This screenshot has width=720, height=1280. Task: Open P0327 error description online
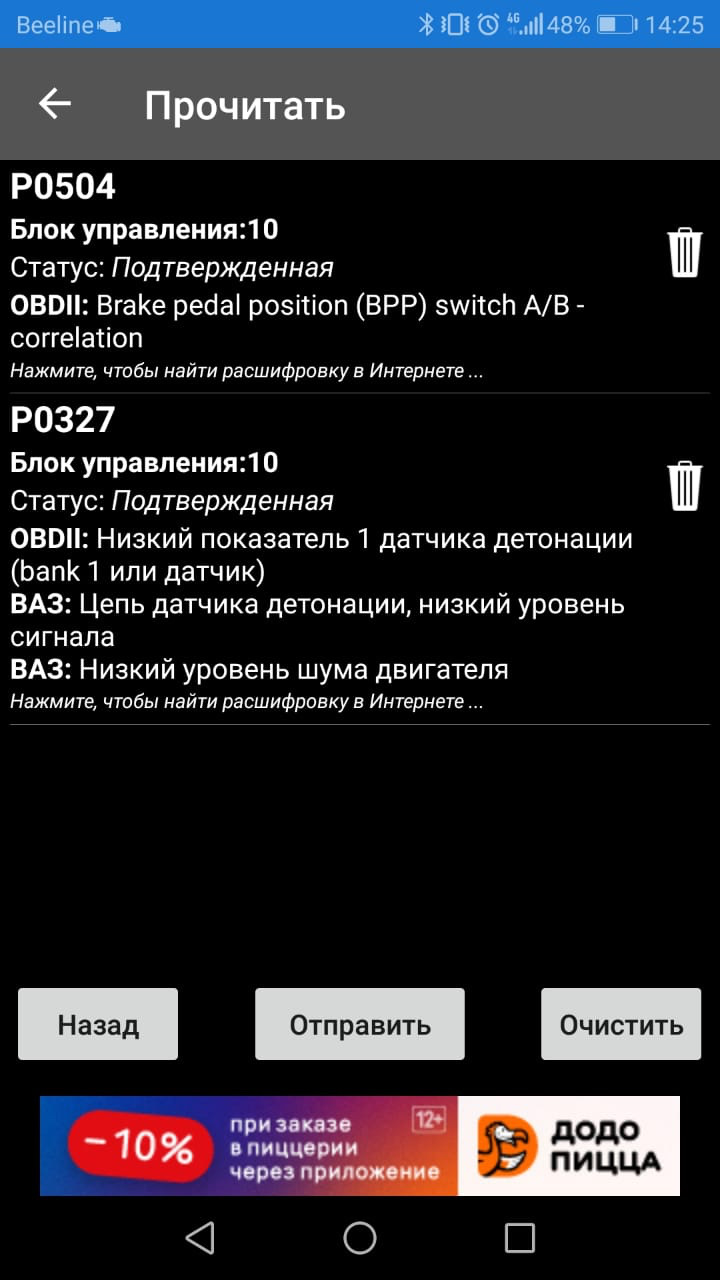[x=247, y=702]
